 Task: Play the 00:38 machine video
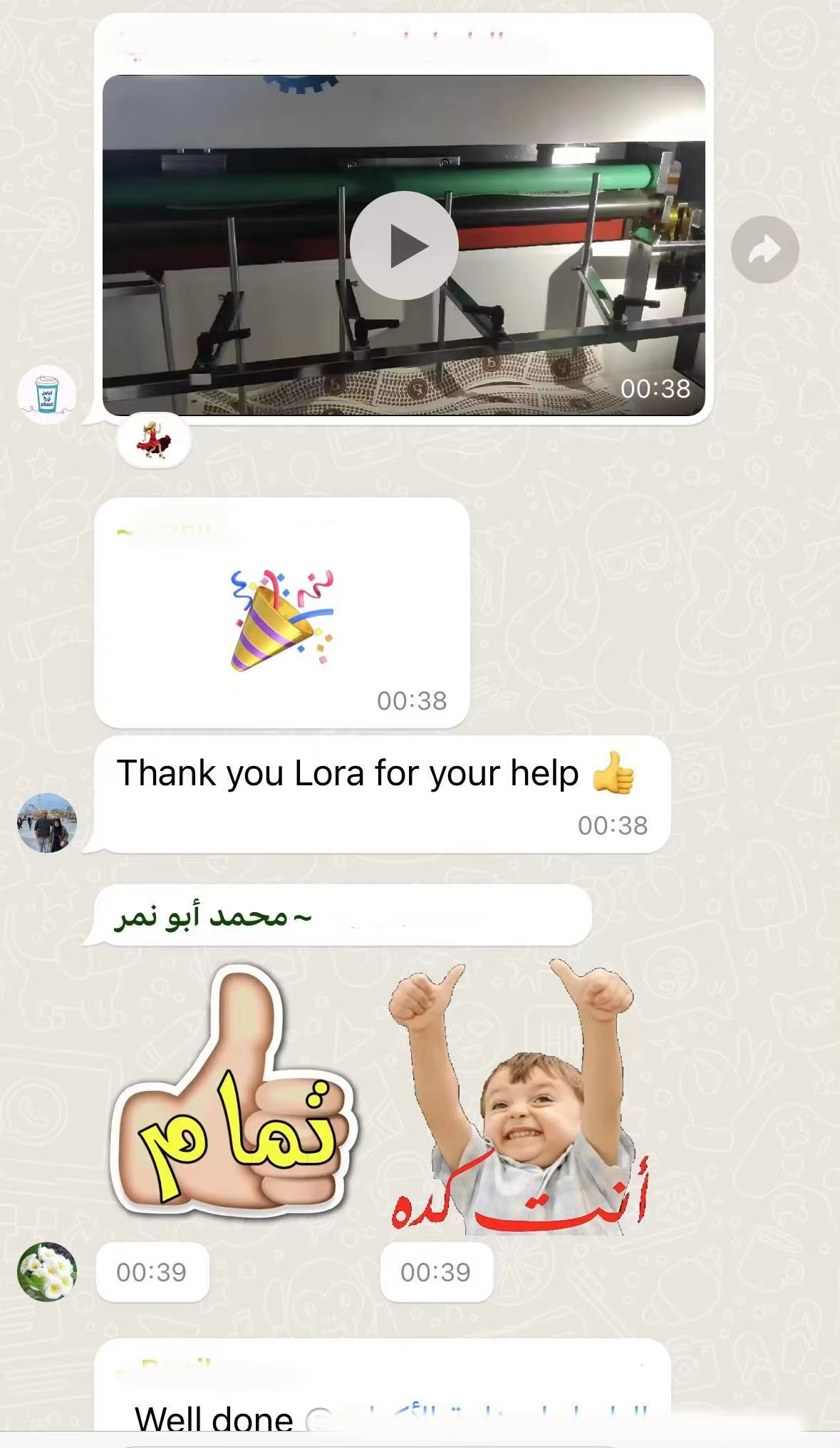tap(404, 246)
